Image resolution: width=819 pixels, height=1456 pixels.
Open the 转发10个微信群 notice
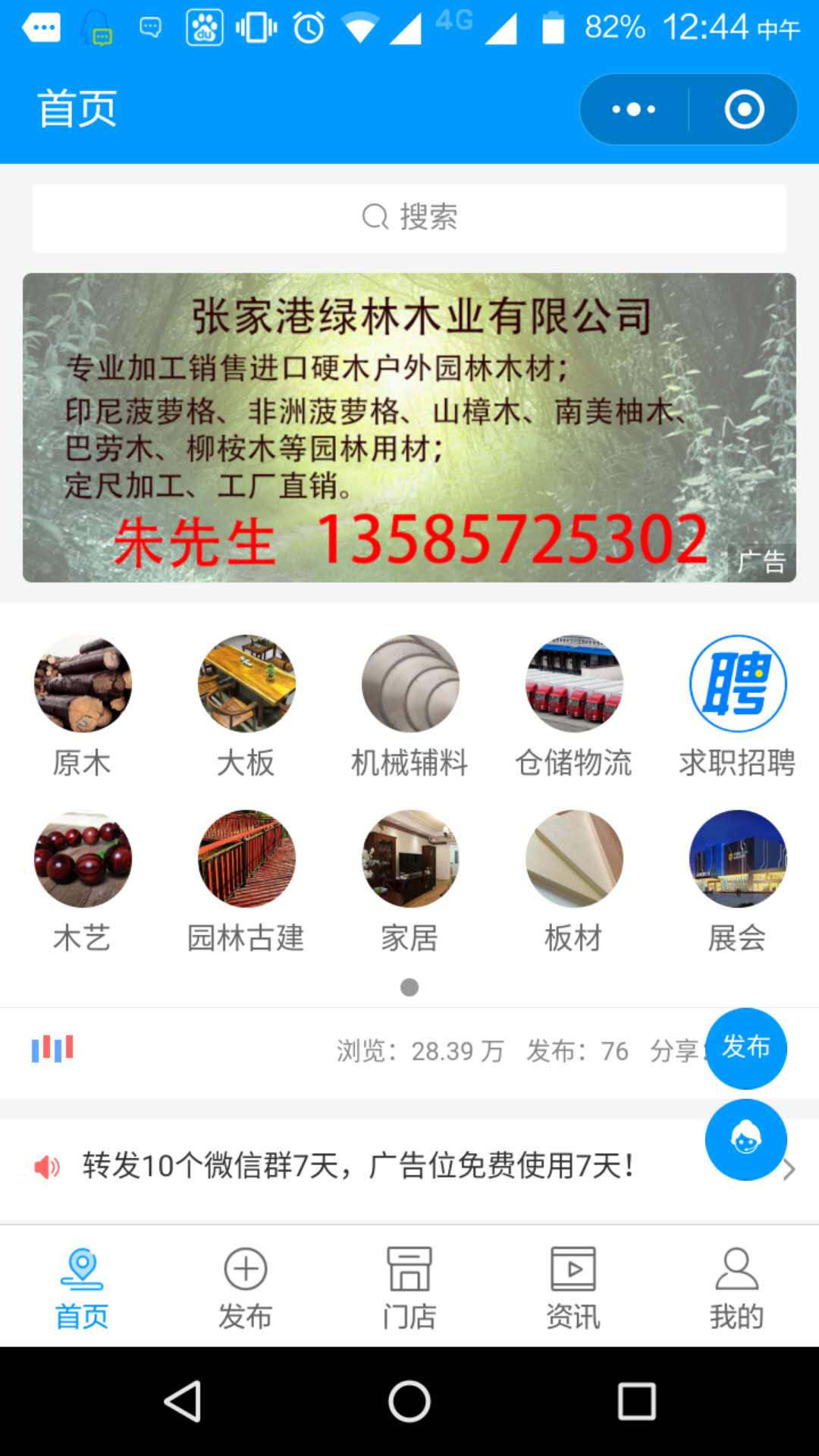[409, 1166]
